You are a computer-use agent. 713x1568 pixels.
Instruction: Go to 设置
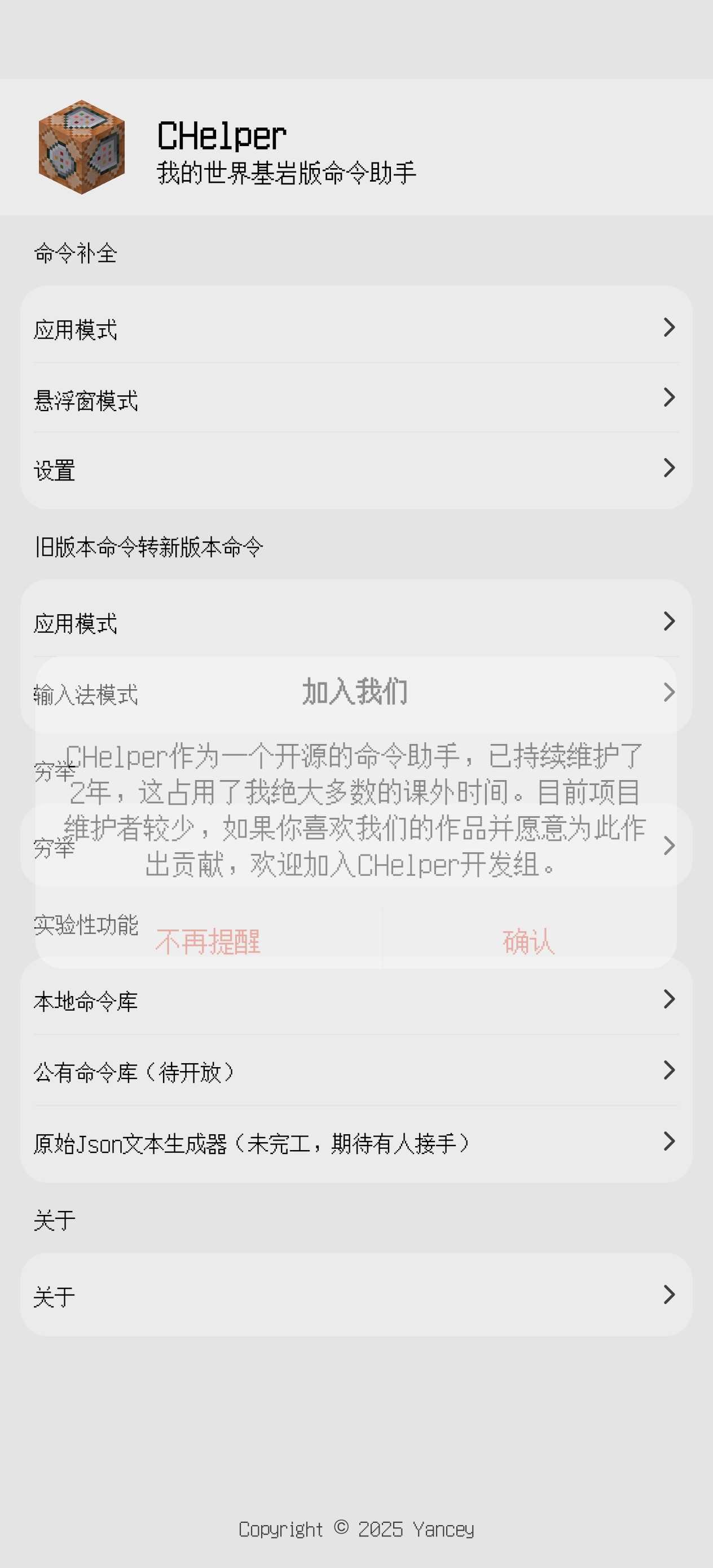click(356, 470)
